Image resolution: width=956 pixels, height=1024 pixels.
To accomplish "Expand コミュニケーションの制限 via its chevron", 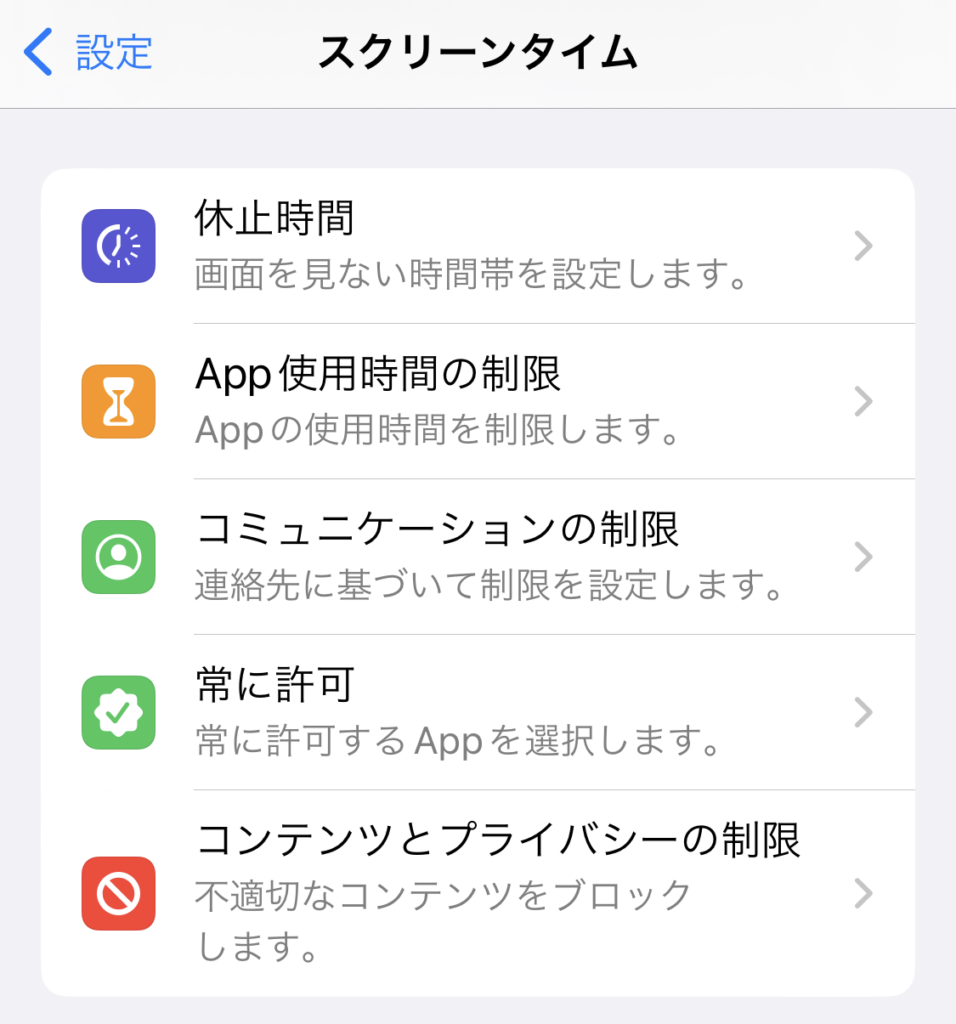I will click(x=864, y=557).
